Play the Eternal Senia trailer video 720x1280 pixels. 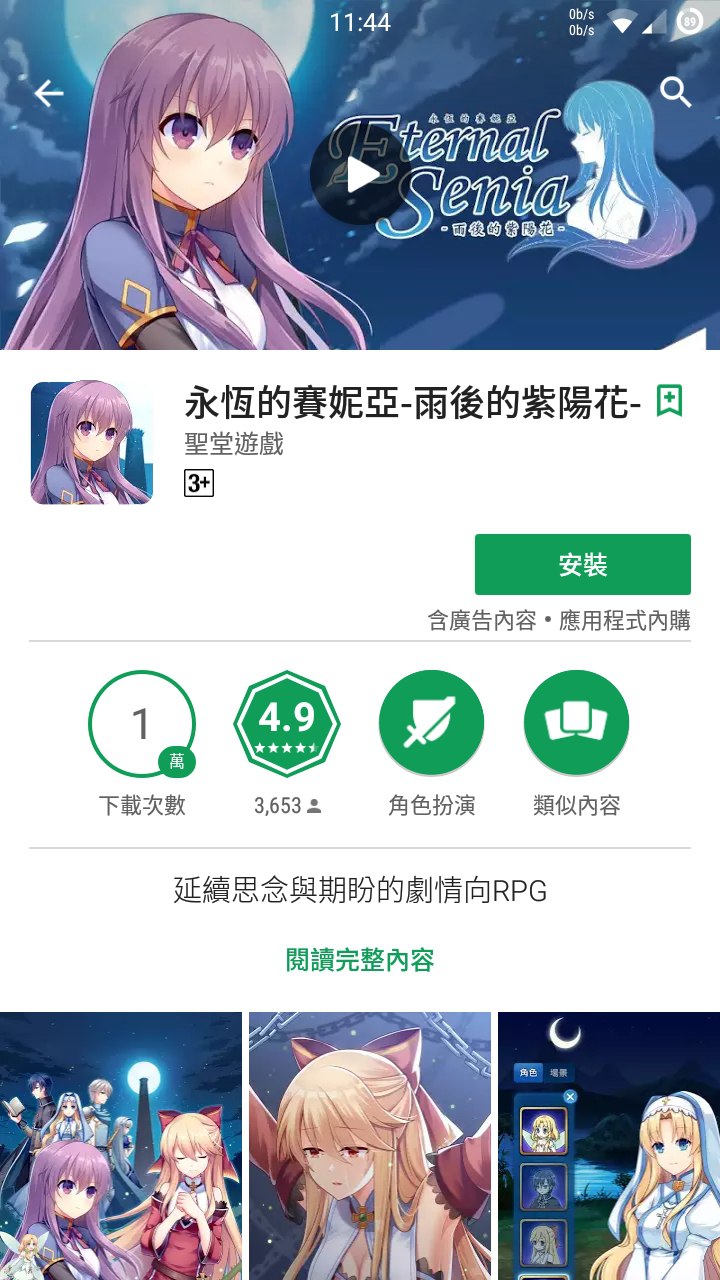coord(360,175)
